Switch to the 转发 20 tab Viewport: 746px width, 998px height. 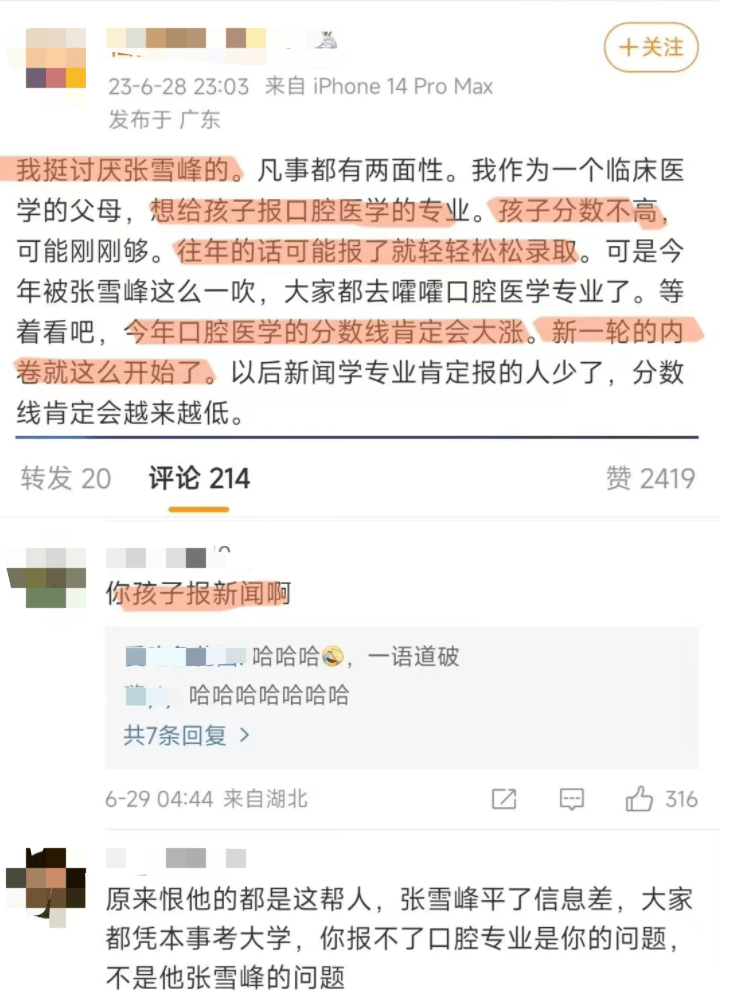point(65,478)
